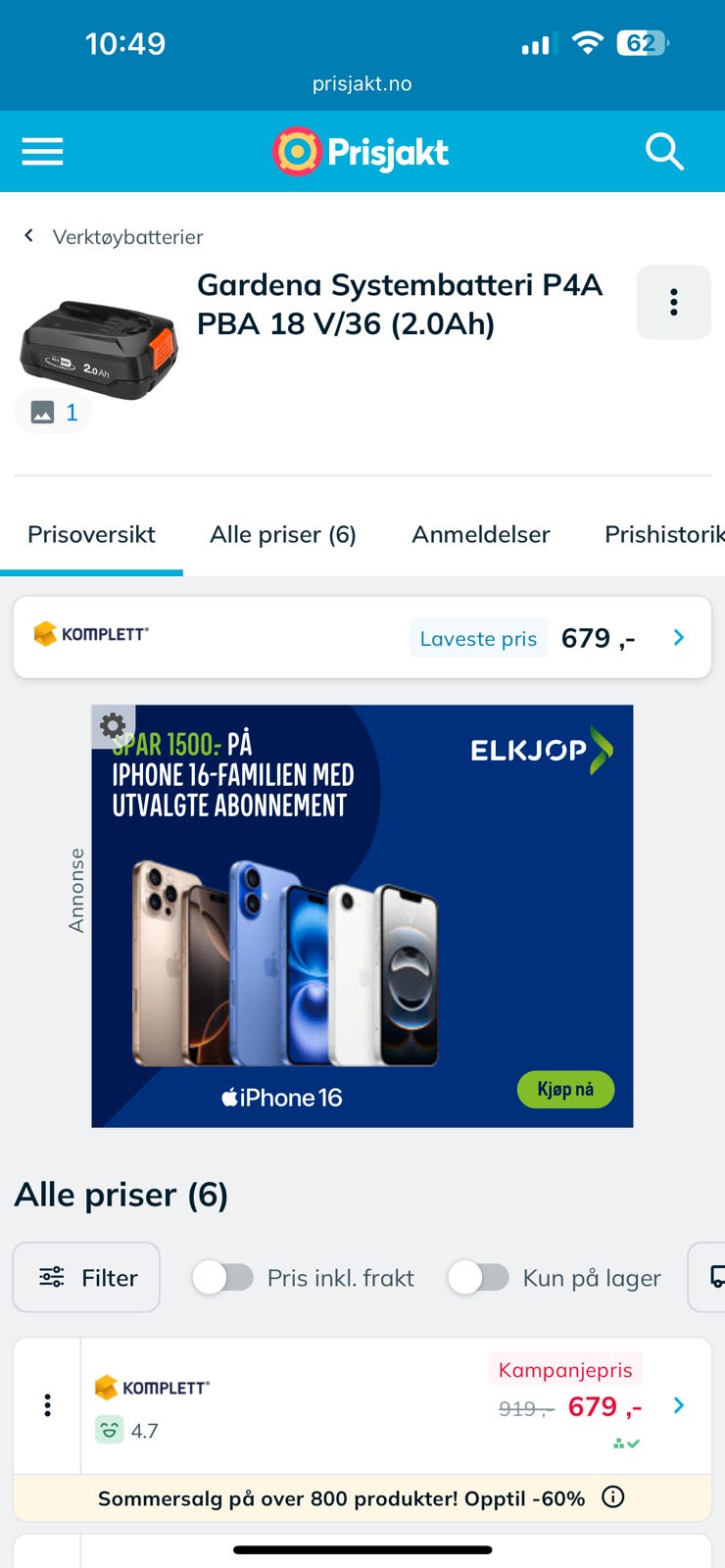Expand the Laveste pris Komplett row chevron
This screenshot has width=725, height=1568.
click(x=678, y=637)
